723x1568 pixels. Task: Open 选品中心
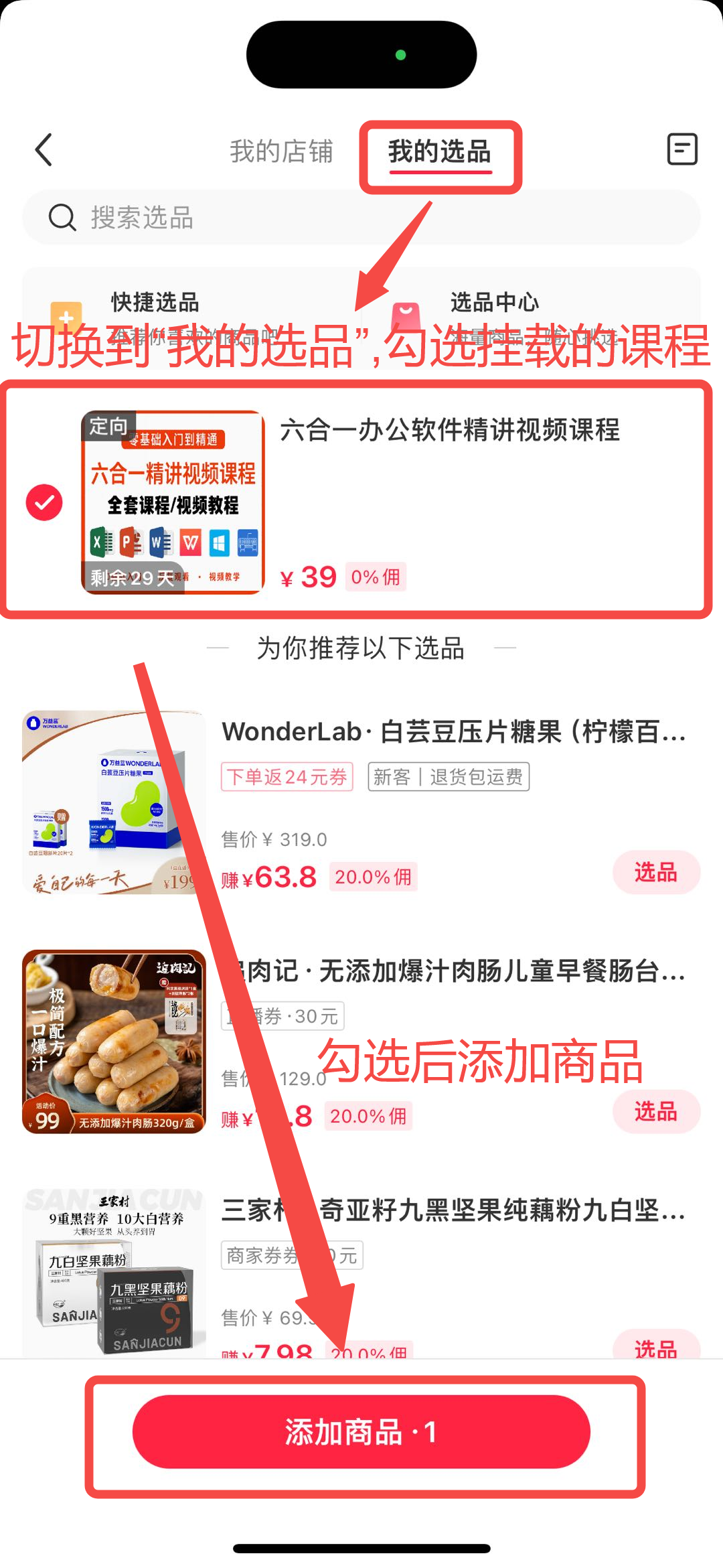pos(494,303)
